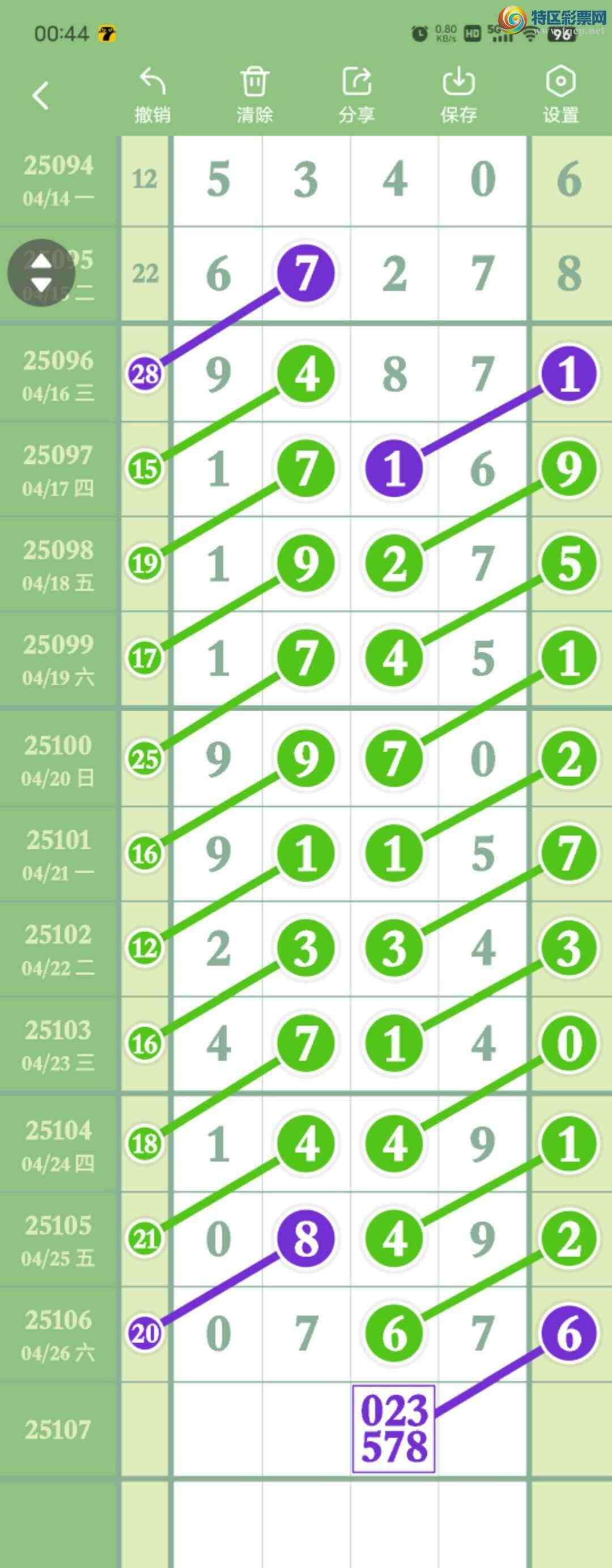Go back using the top-left arrow

tap(40, 96)
